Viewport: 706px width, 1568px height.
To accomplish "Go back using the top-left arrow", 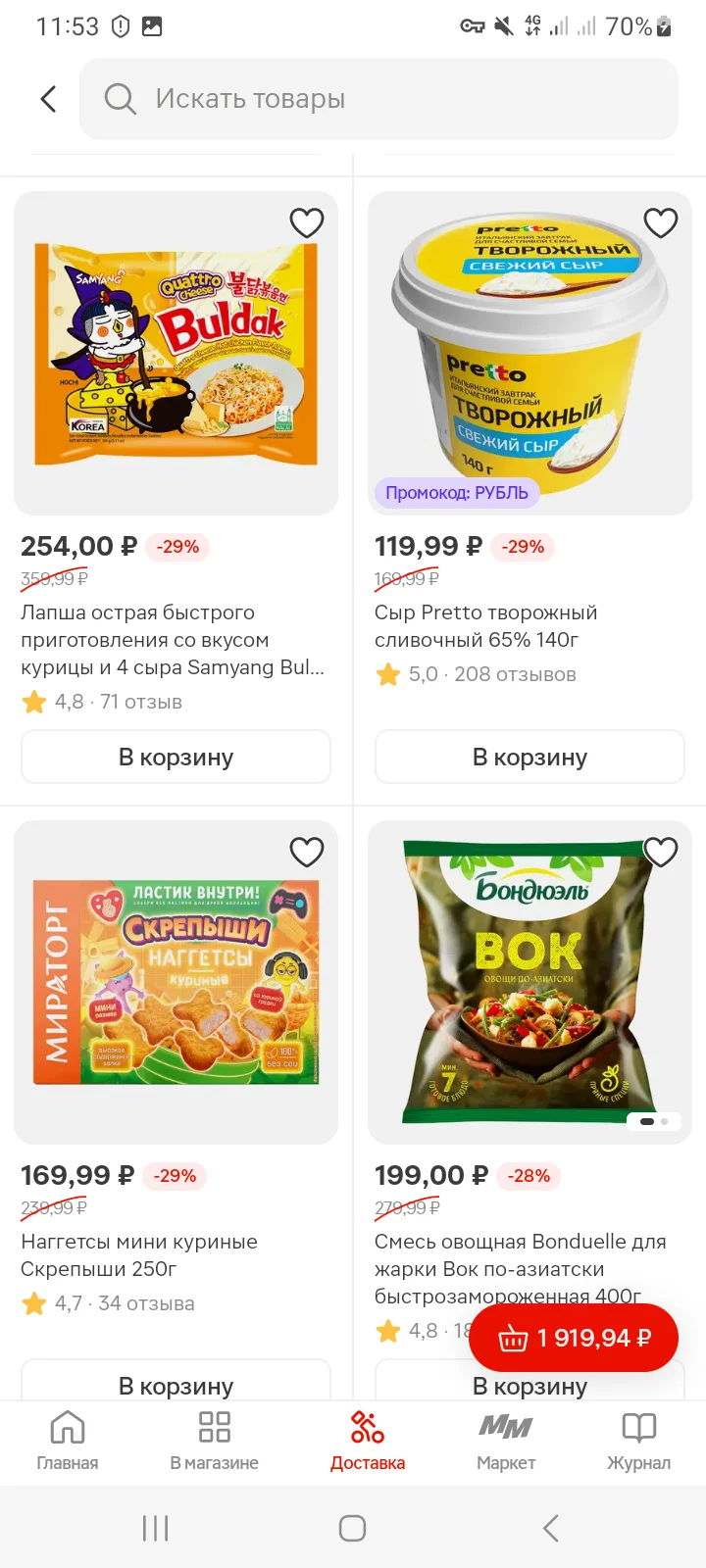I will click(x=48, y=99).
